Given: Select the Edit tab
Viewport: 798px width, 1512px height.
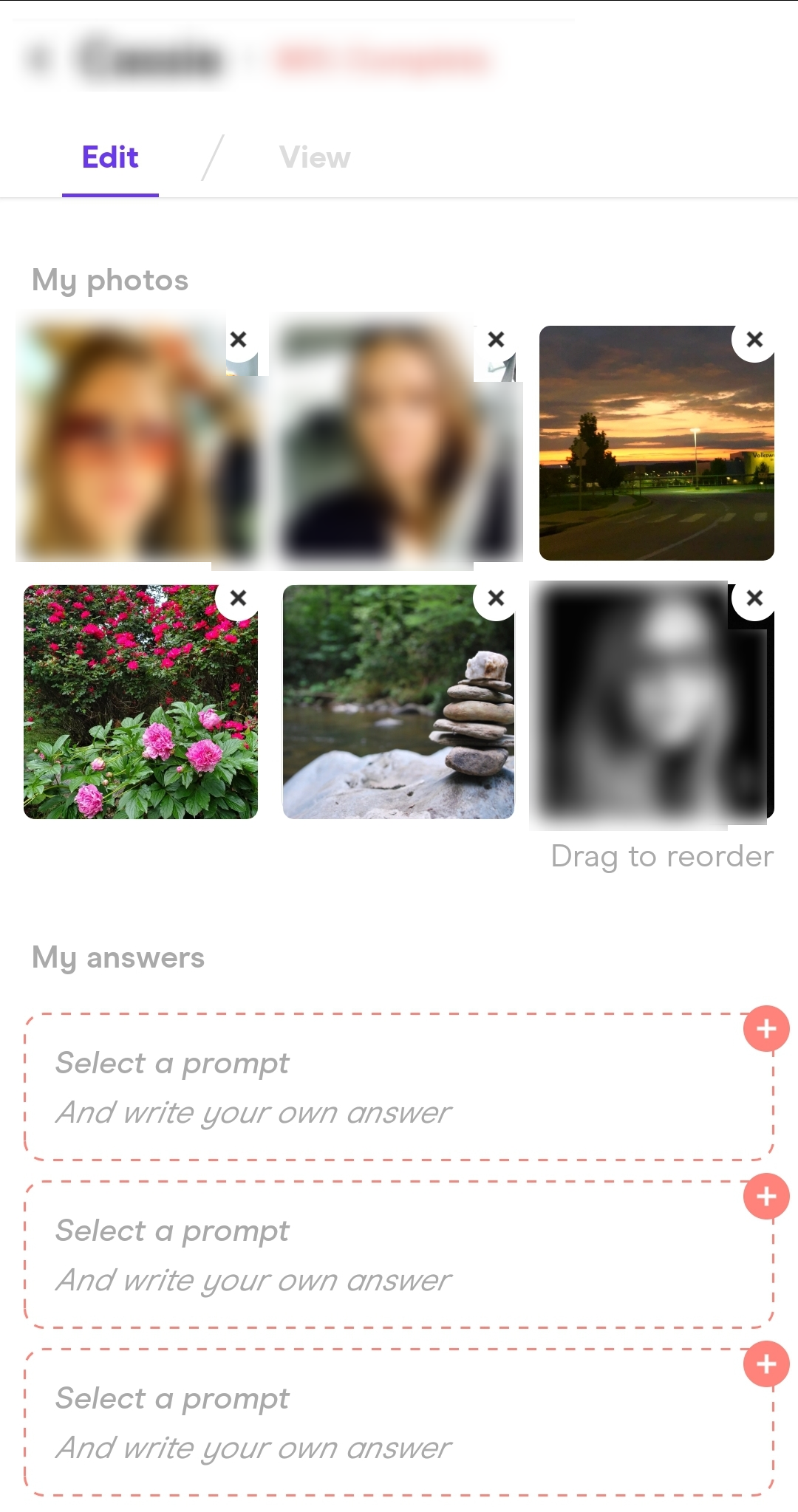Looking at the screenshot, I should point(110,157).
